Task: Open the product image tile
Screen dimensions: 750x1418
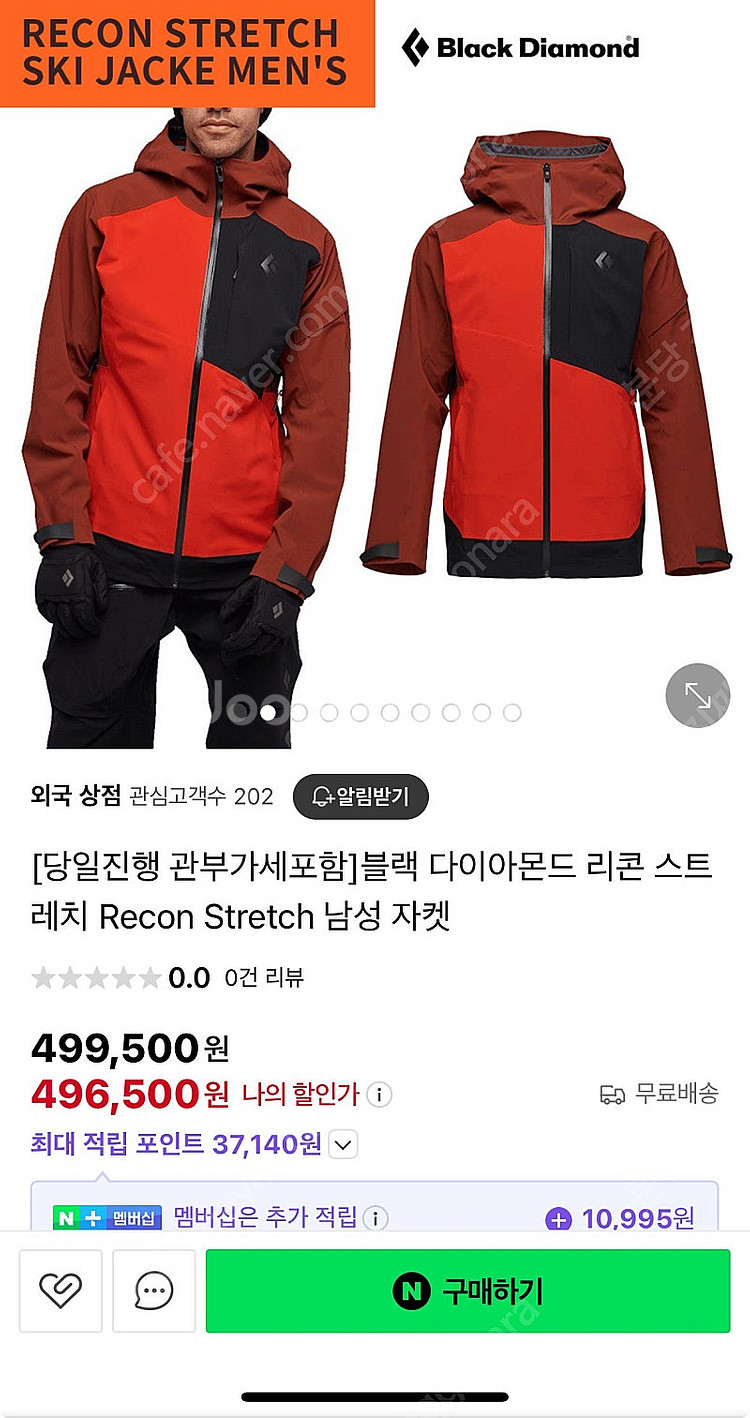Action: click(x=375, y=374)
